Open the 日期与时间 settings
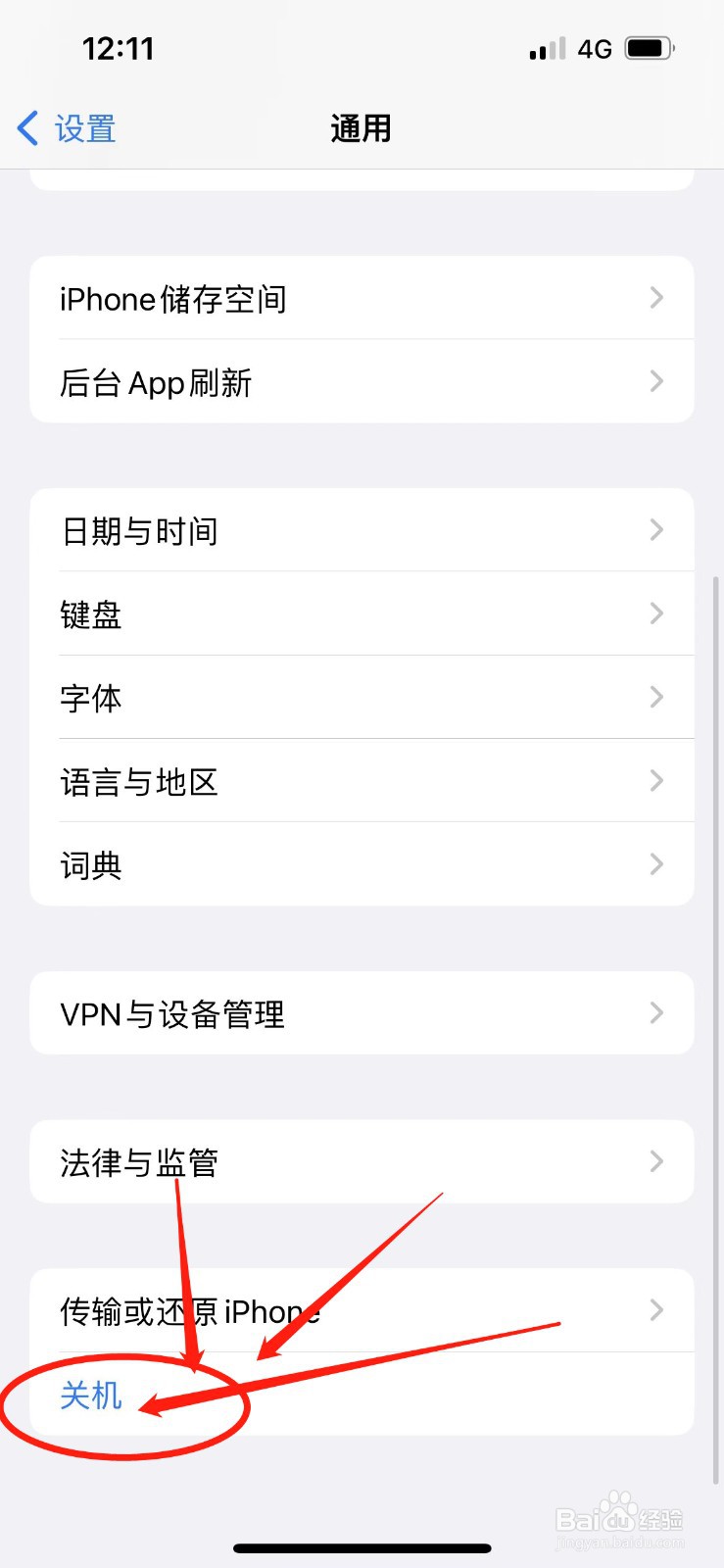Screen dimensions: 724x1568 coord(362,530)
